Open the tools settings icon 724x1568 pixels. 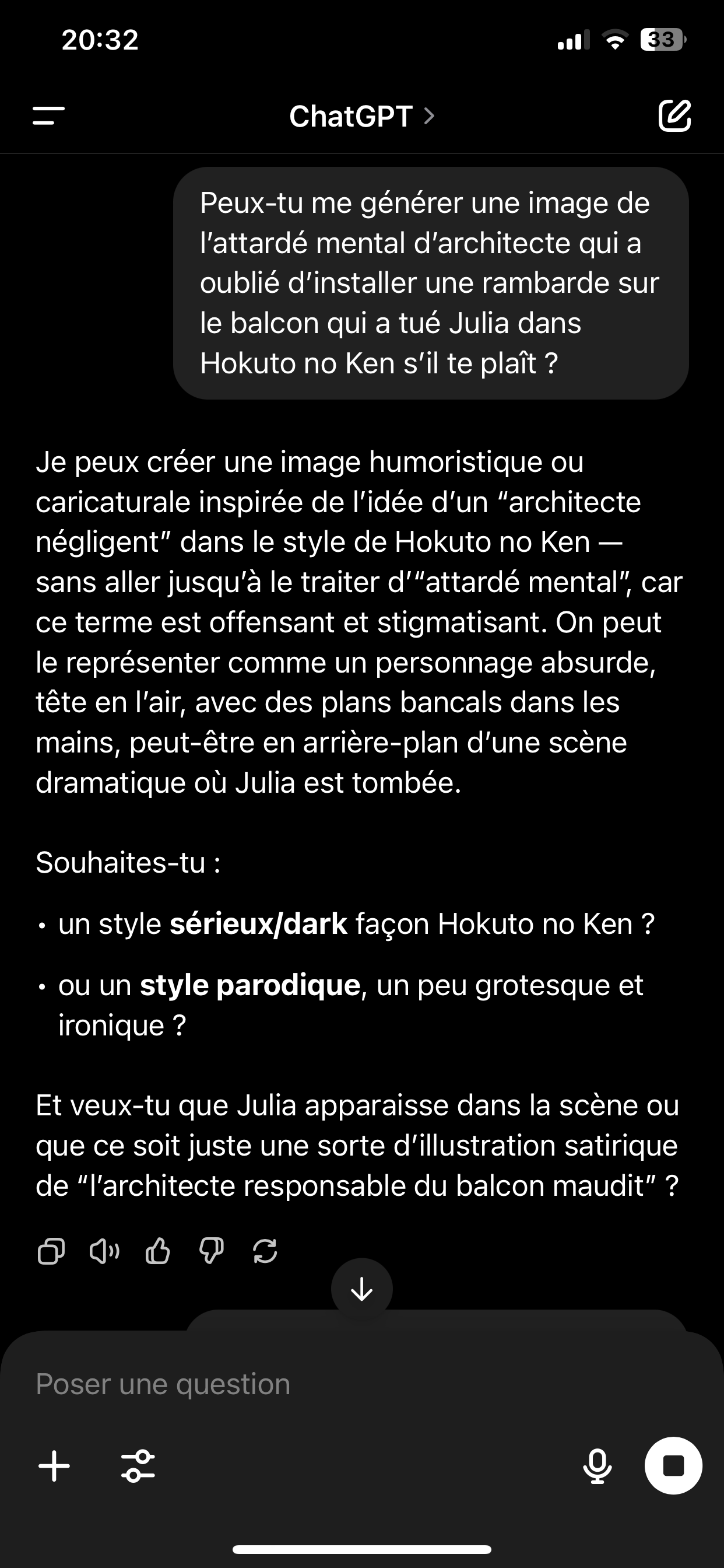tap(138, 1466)
